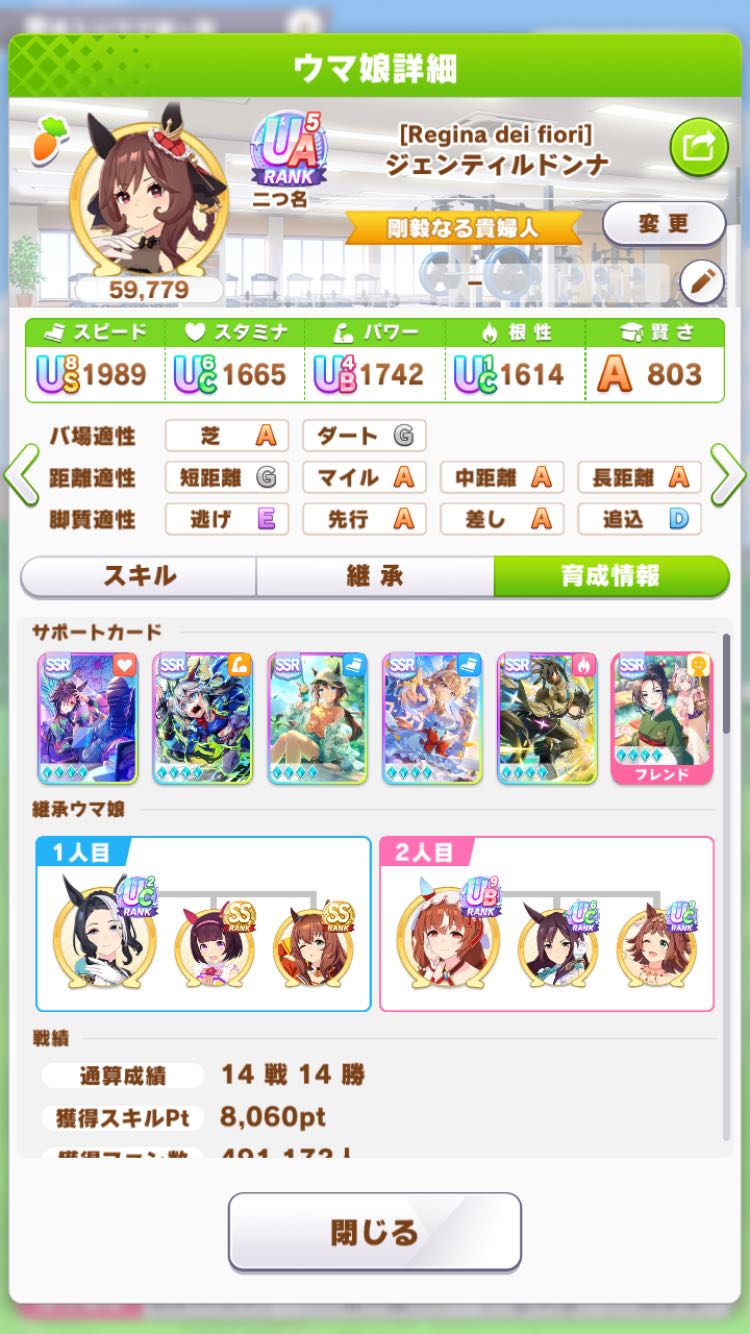
Task: Select the 育成情報 tab
Action: [x=610, y=576]
